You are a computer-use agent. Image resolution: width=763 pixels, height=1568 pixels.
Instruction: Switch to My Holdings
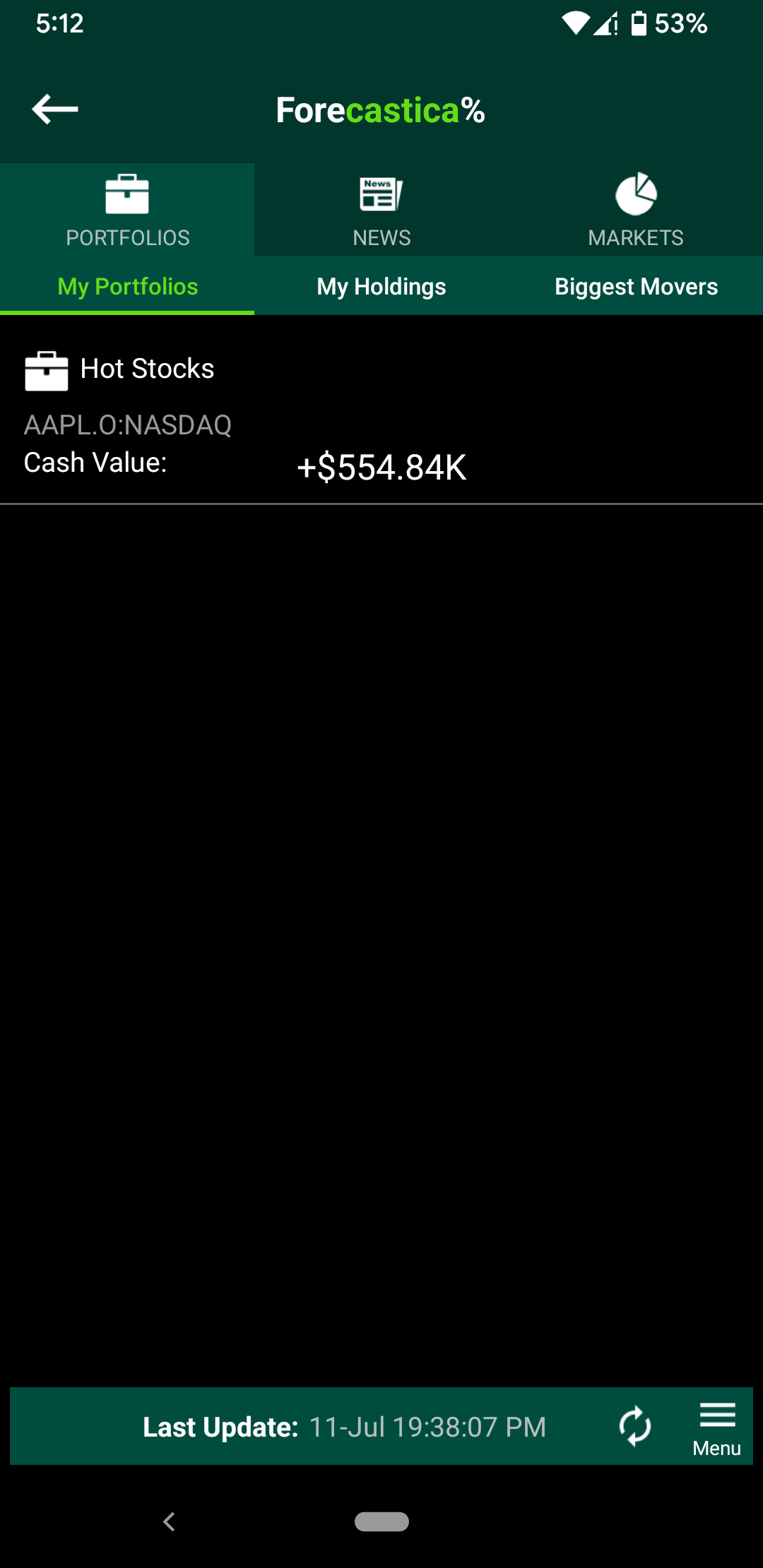click(381, 286)
